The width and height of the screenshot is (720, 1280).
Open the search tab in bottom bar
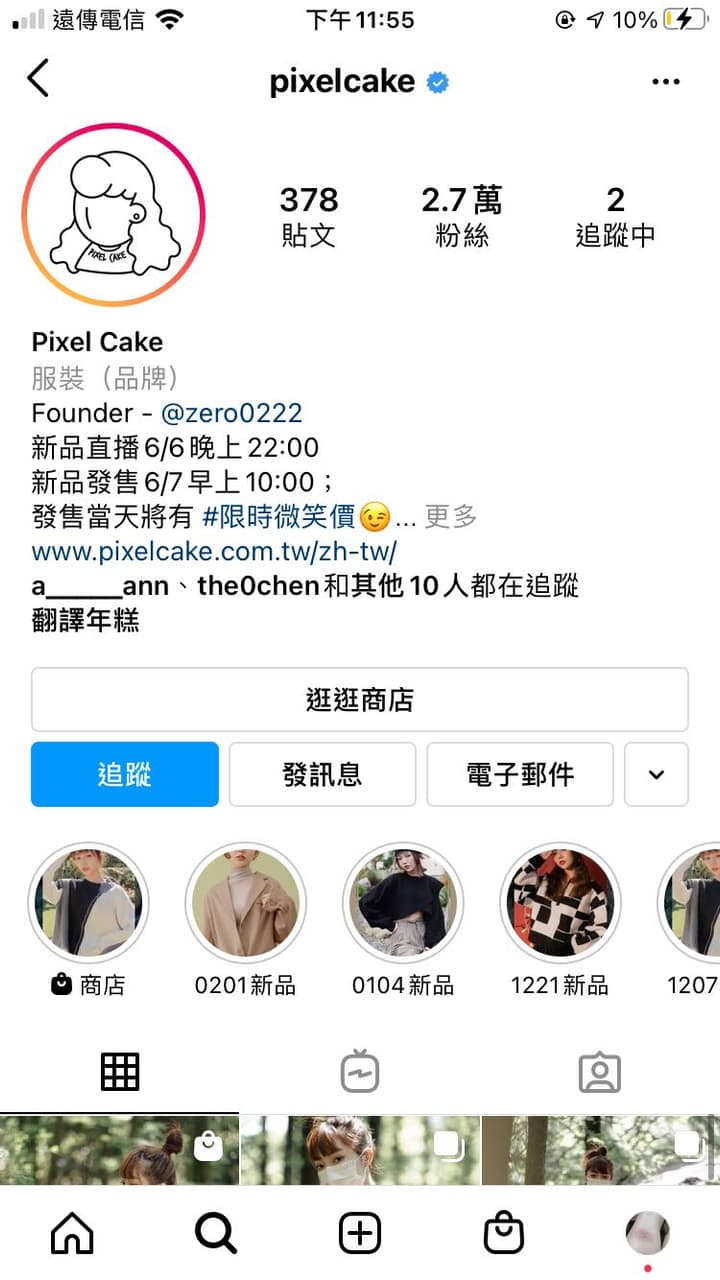point(216,1234)
